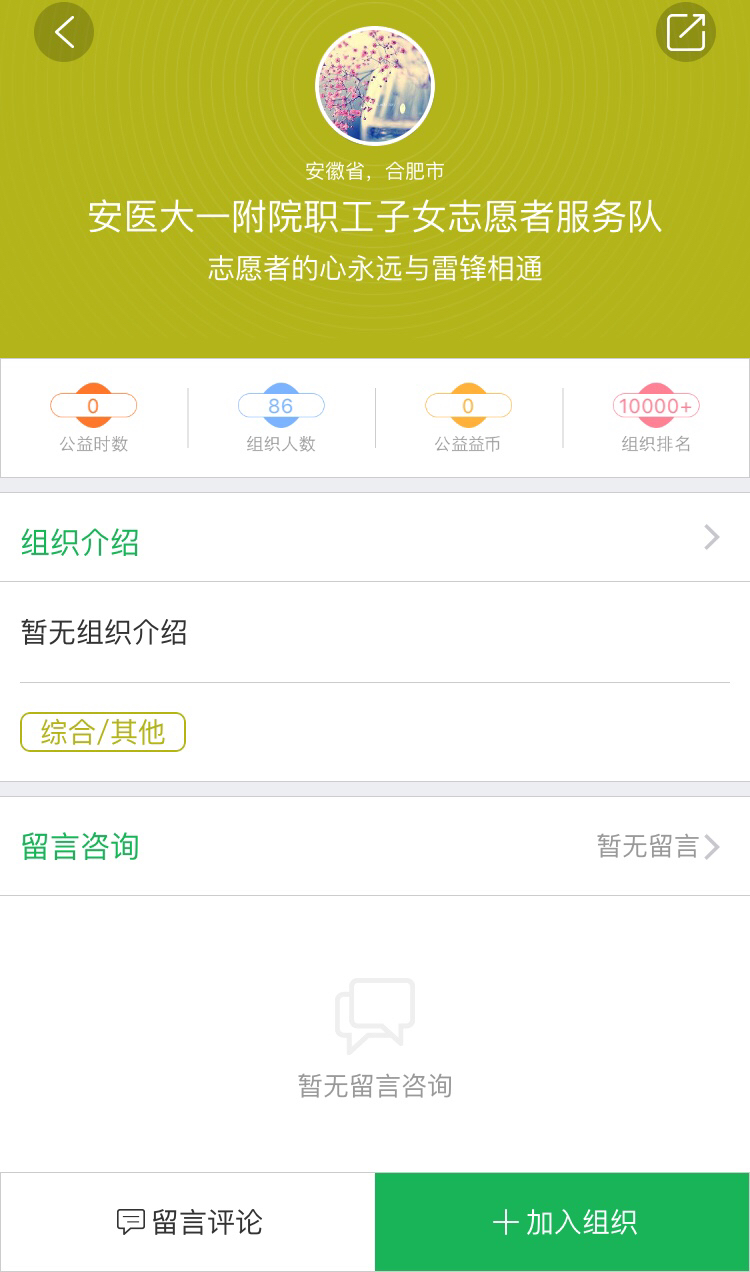Go back using the top-left arrow
Viewport: 750px width, 1272px height.
[64, 32]
